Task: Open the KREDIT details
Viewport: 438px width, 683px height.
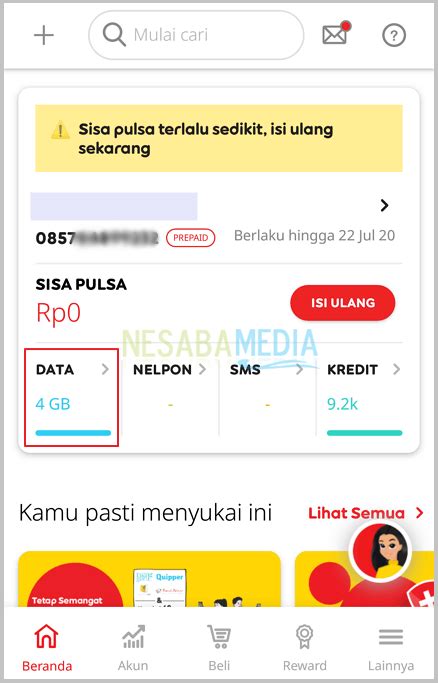Action: point(364,397)
